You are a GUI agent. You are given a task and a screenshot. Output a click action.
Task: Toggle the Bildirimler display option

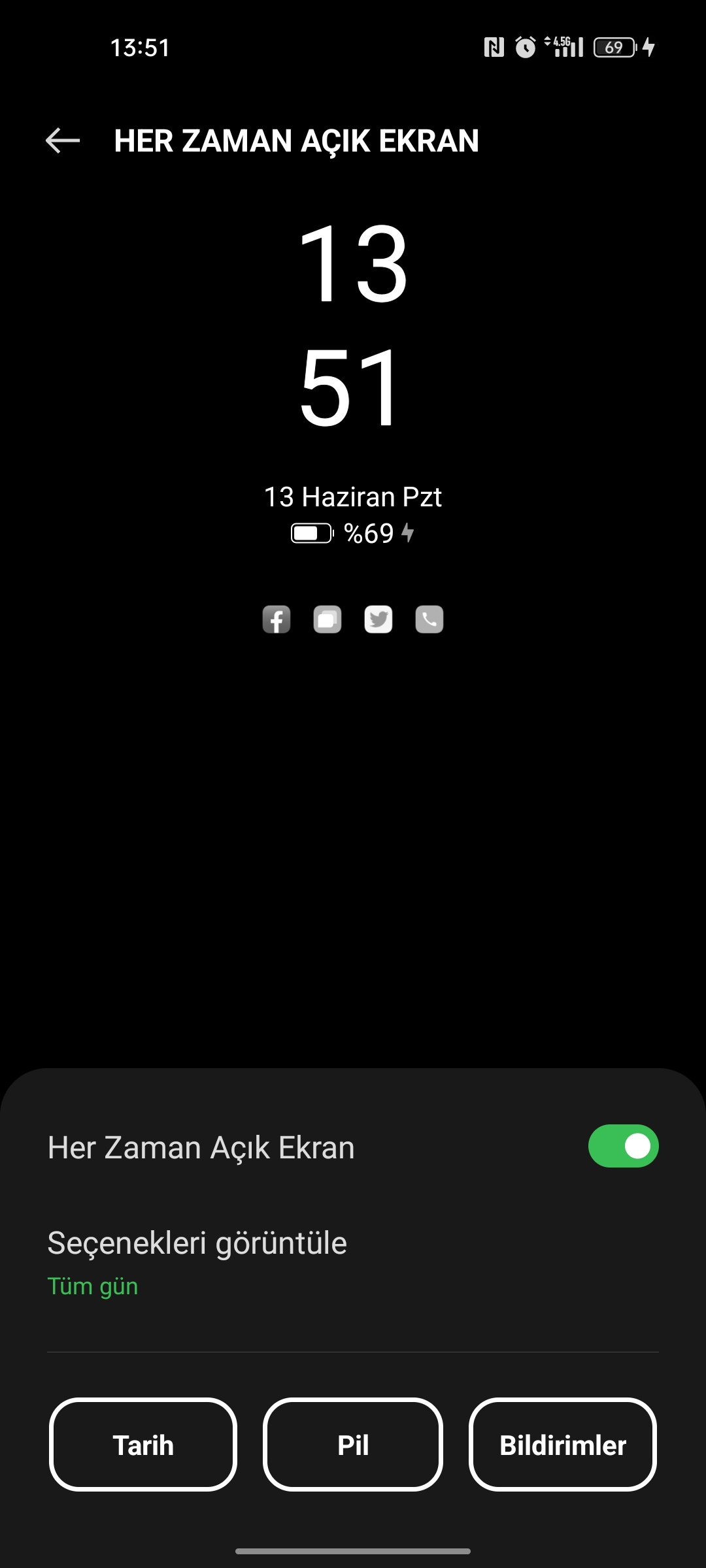[x=563, y=1445]
